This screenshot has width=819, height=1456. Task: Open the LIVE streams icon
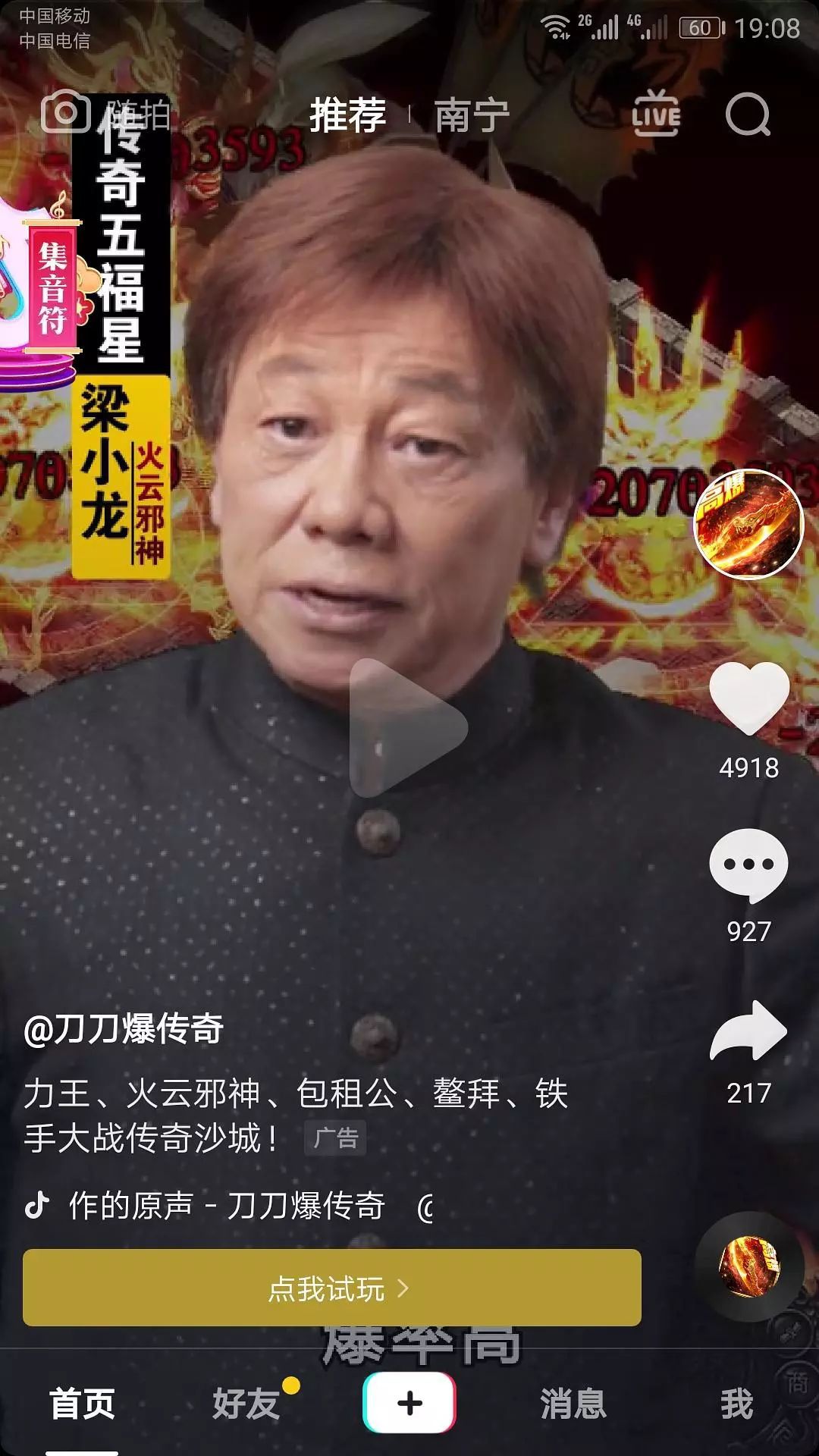(x=656, y=114)
